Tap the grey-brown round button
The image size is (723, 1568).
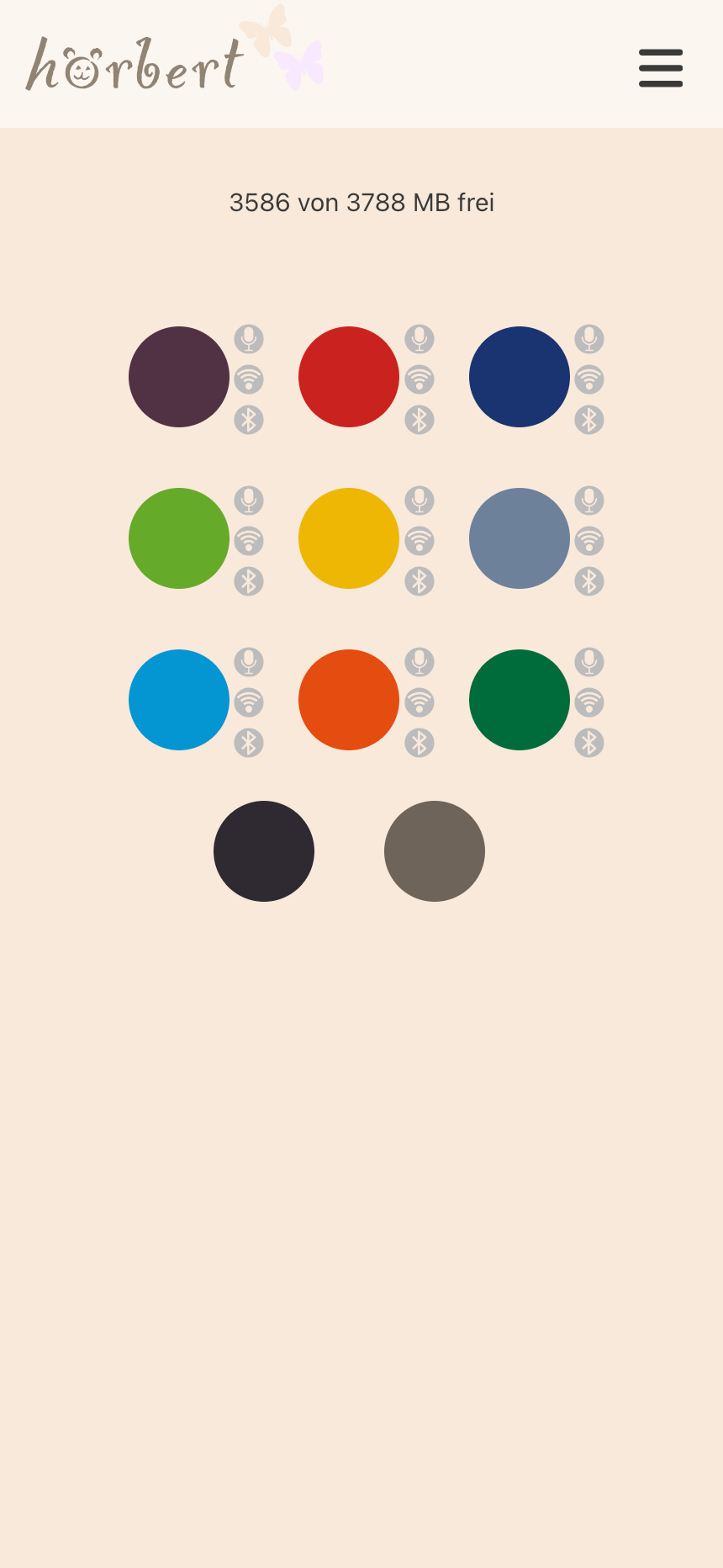435,851
